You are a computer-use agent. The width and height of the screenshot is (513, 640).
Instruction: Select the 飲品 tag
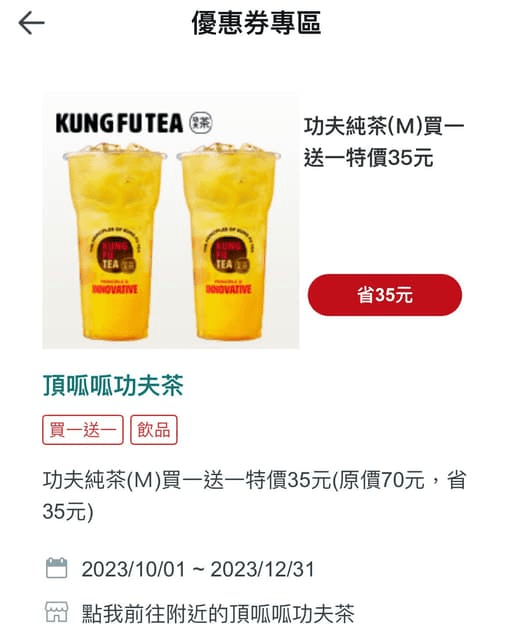(154, 430)
